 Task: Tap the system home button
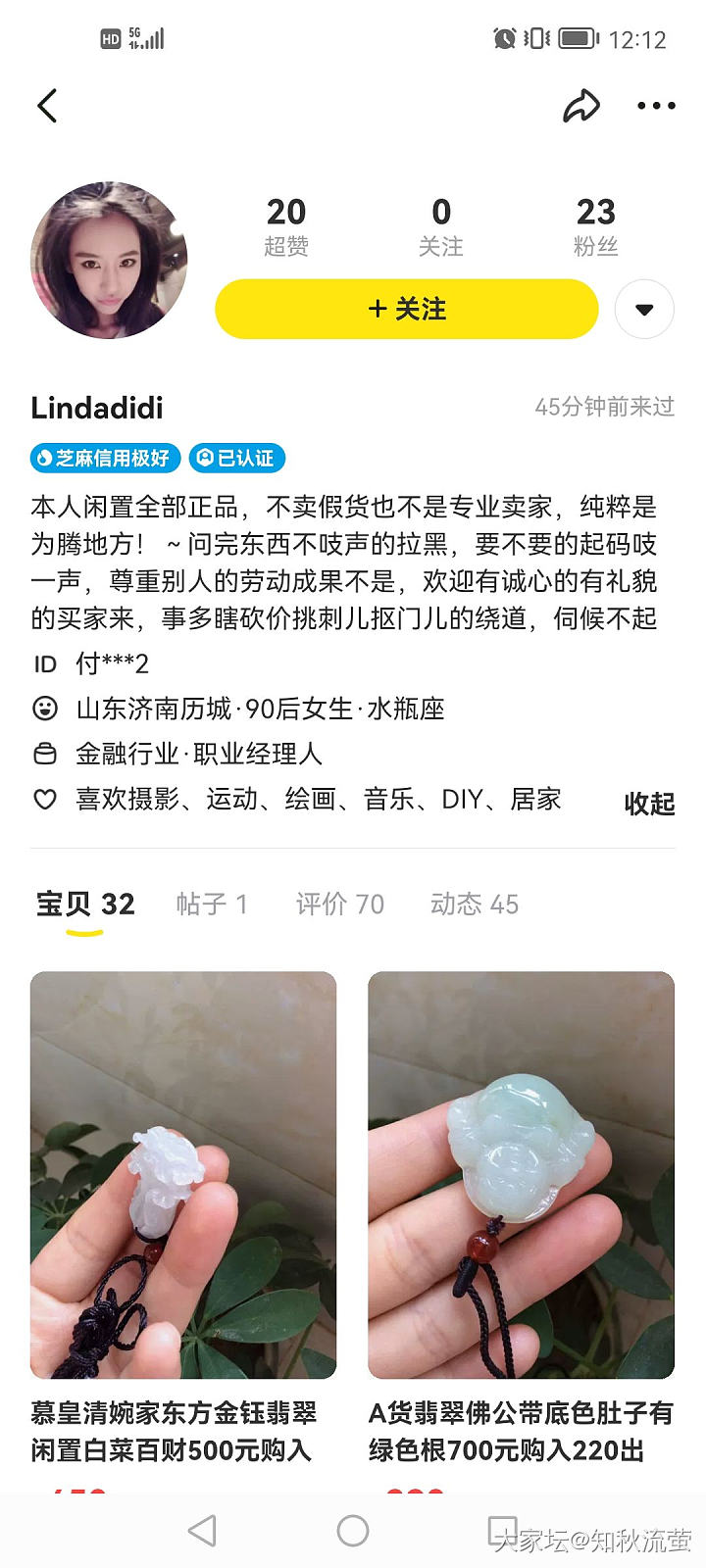point(353,1531)
